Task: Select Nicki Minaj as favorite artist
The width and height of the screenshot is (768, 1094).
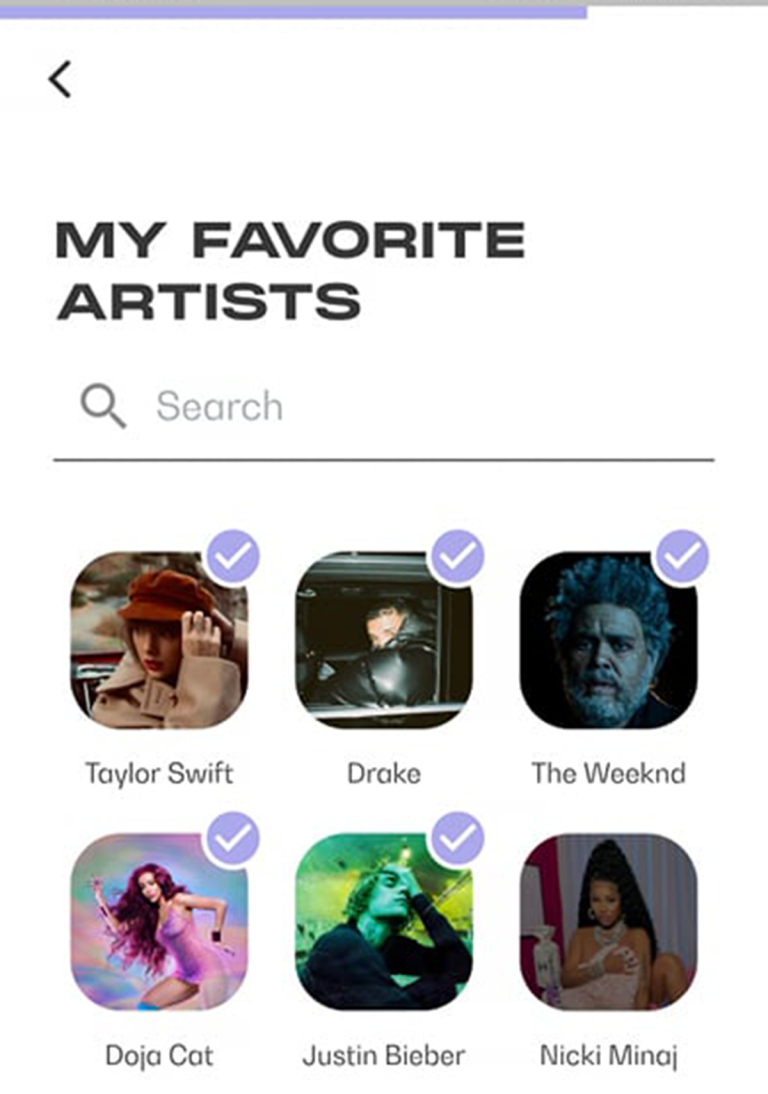Action: [608, 922]
